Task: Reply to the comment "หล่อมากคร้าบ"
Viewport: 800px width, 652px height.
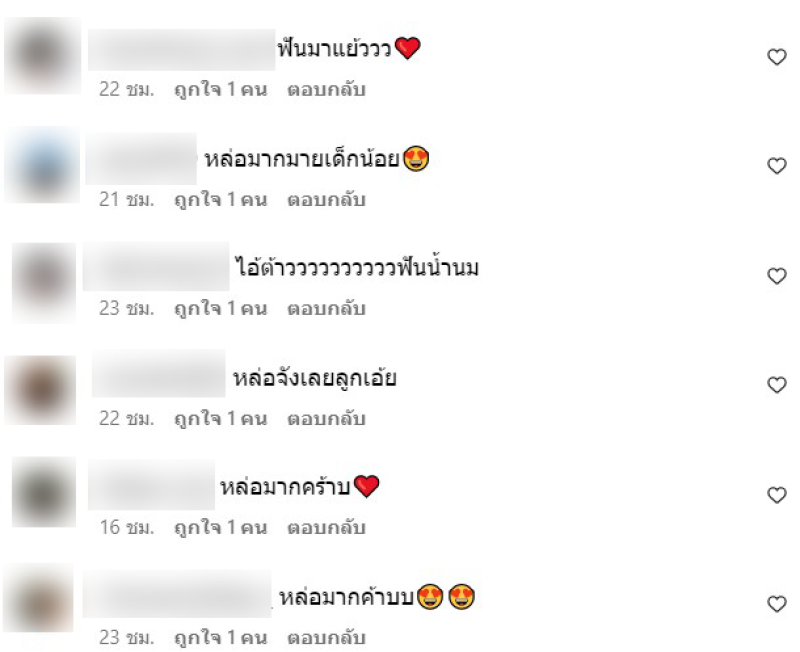Action: tap(326, 528)
